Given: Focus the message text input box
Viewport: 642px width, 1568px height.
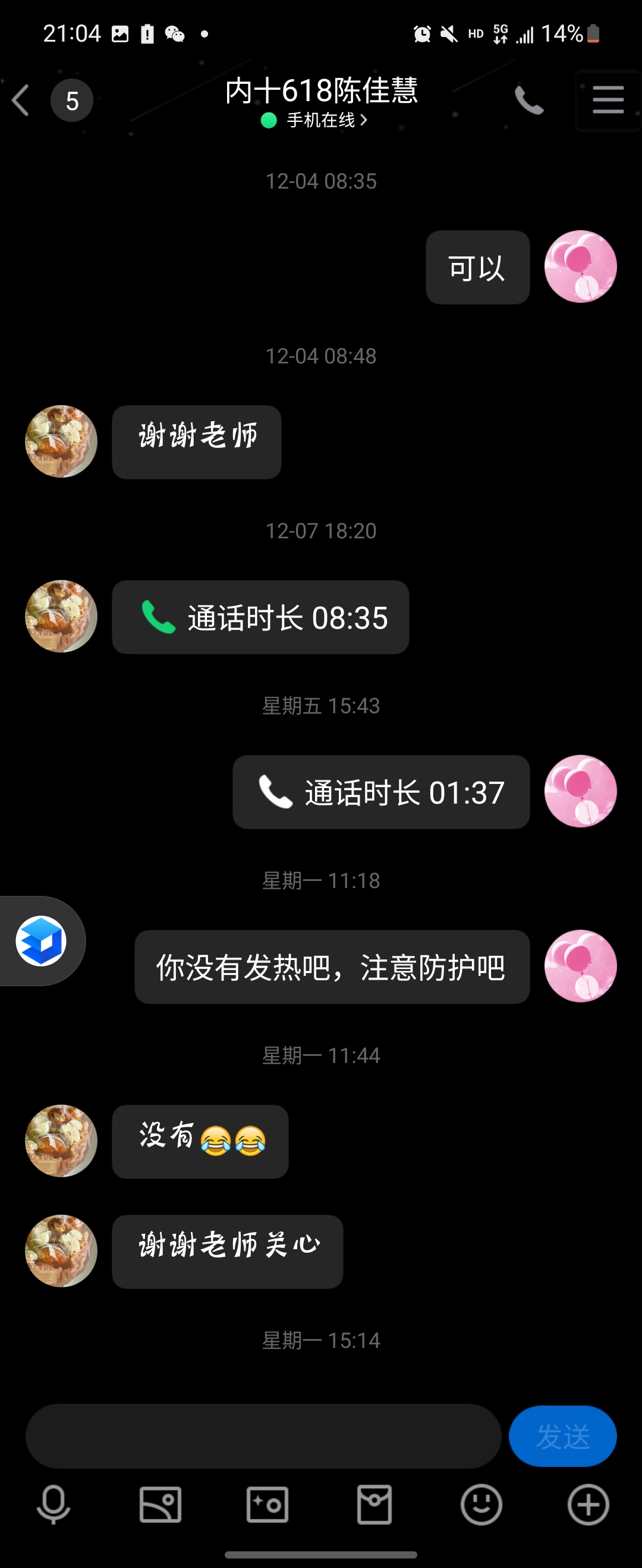Looking at the screenshot, I should click(x=263, y=1436).
